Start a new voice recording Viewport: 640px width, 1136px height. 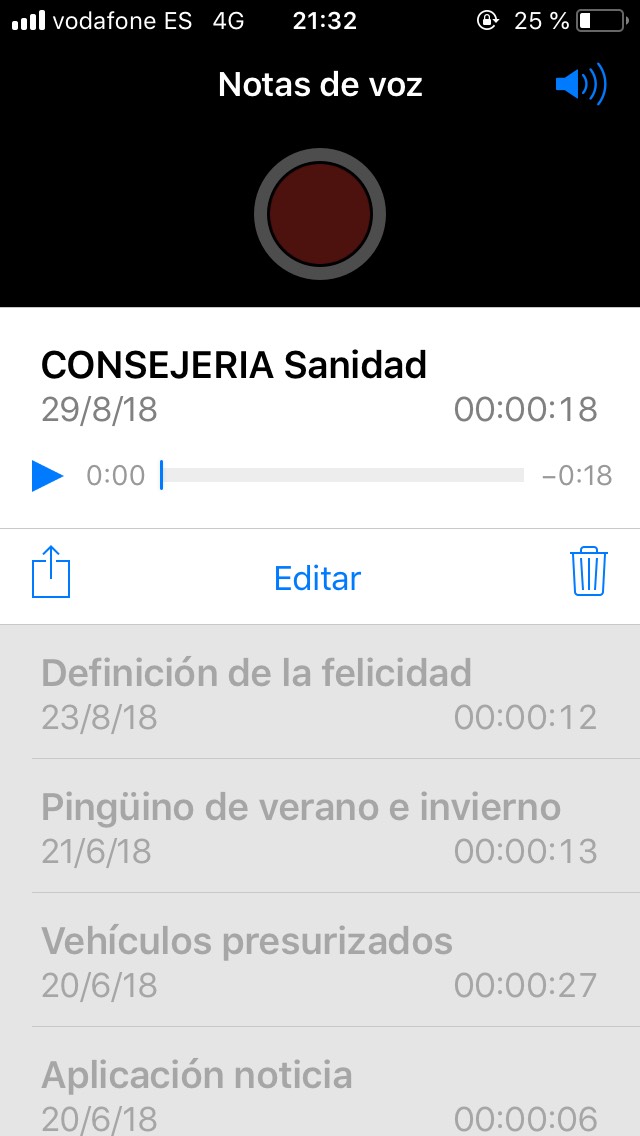coord(320,212)
